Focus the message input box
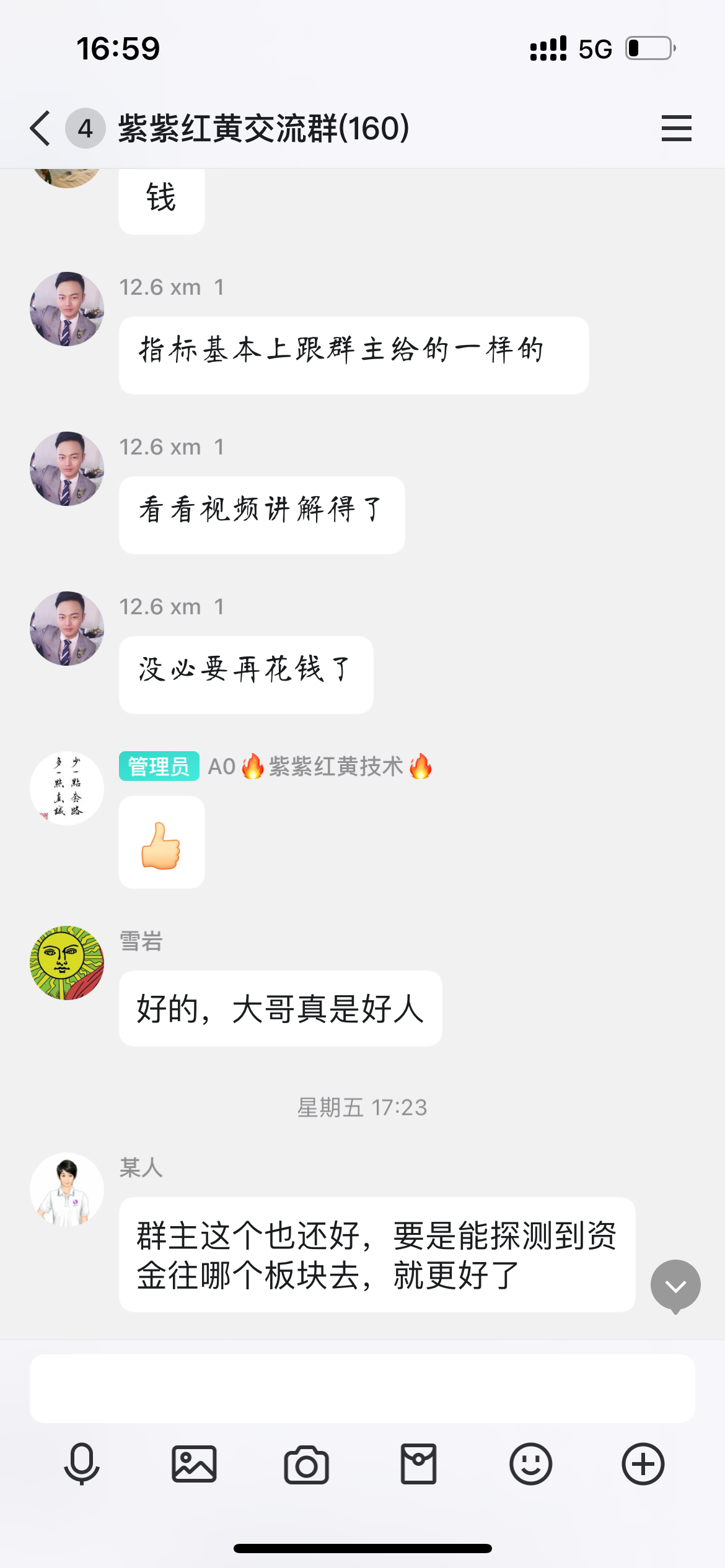 point(362,1388)
